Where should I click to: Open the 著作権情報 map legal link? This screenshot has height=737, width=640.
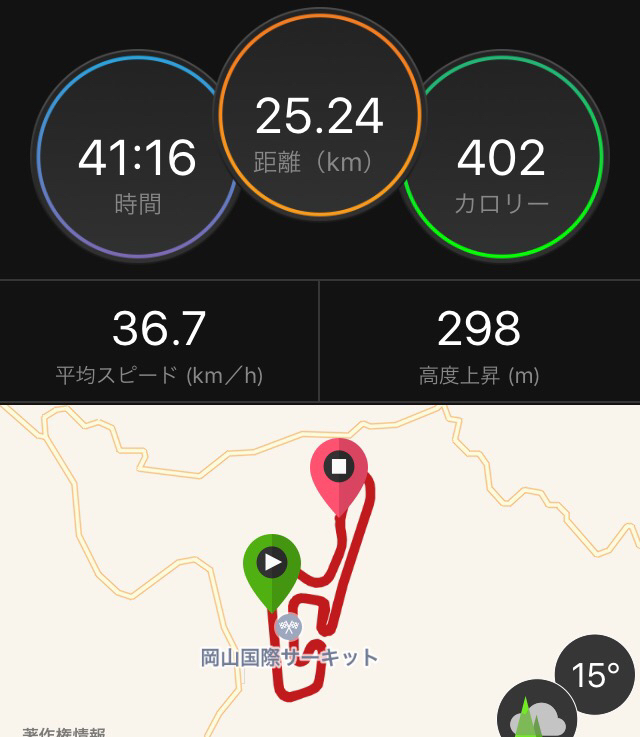(x=63, y=732)
